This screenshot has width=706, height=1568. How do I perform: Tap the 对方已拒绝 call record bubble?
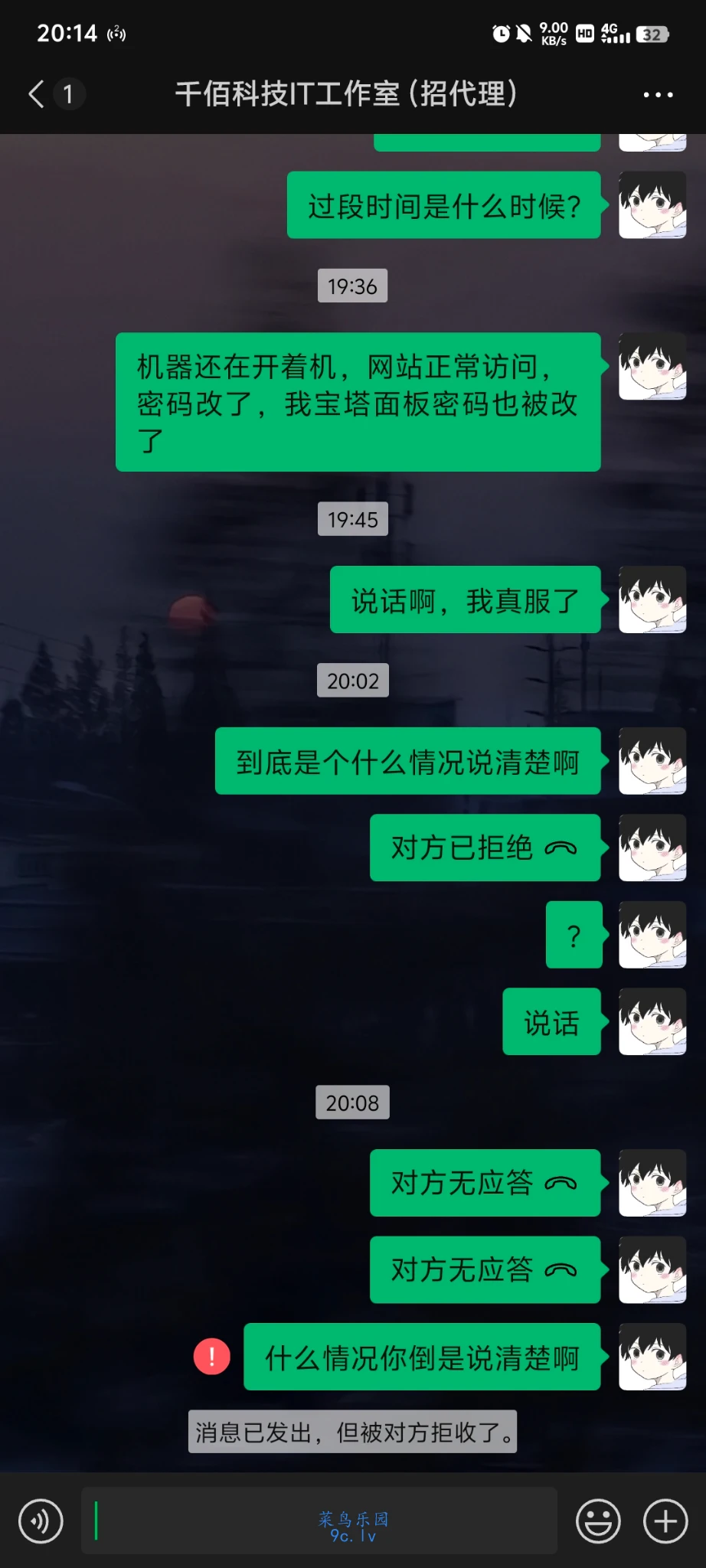click(x=485, y=848)
